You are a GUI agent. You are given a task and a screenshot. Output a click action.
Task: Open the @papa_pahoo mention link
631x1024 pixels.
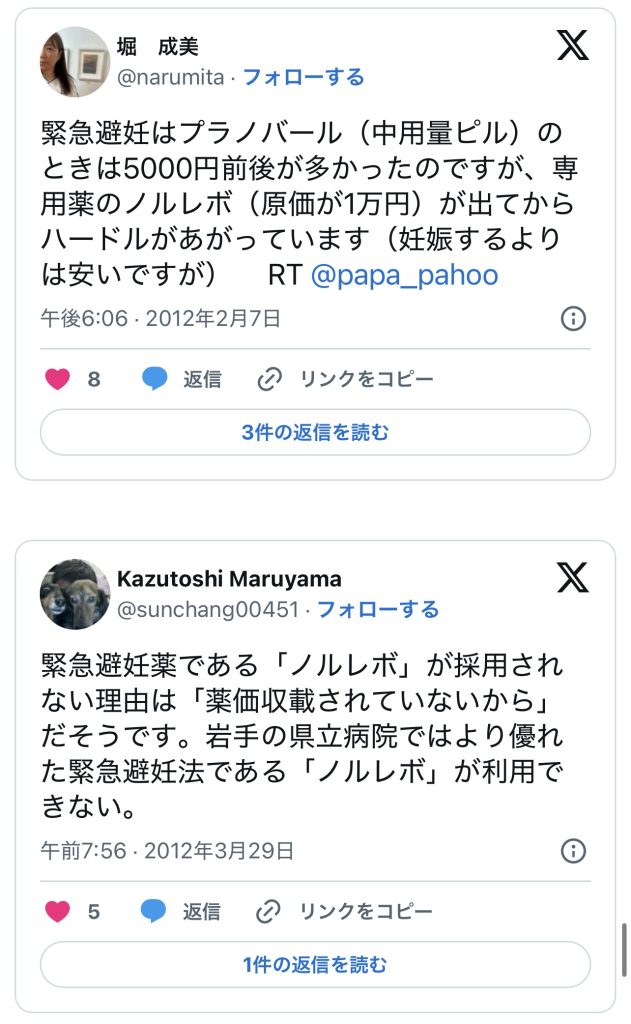pos(404,275)
